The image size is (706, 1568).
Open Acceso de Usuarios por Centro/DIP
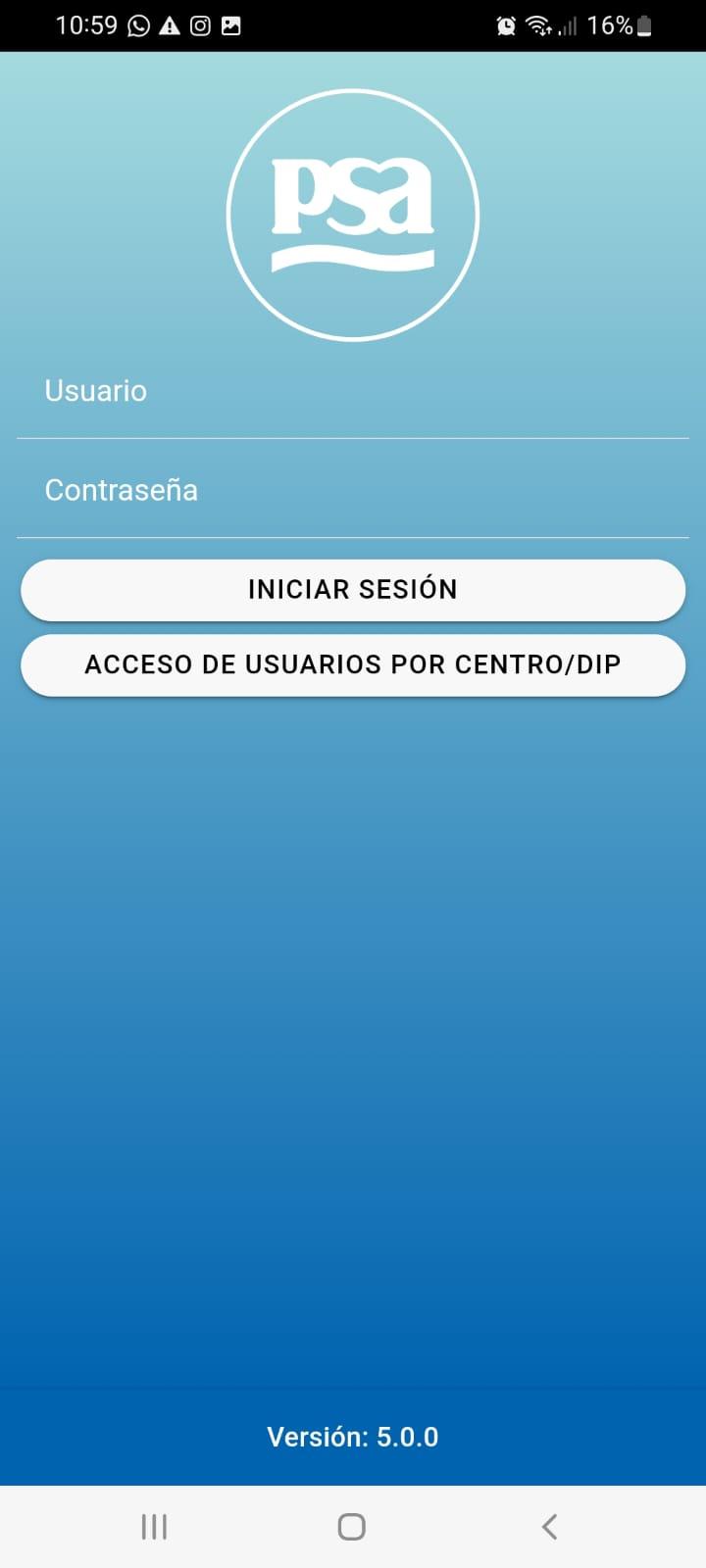pyautogui.click(x=353, y=665)
